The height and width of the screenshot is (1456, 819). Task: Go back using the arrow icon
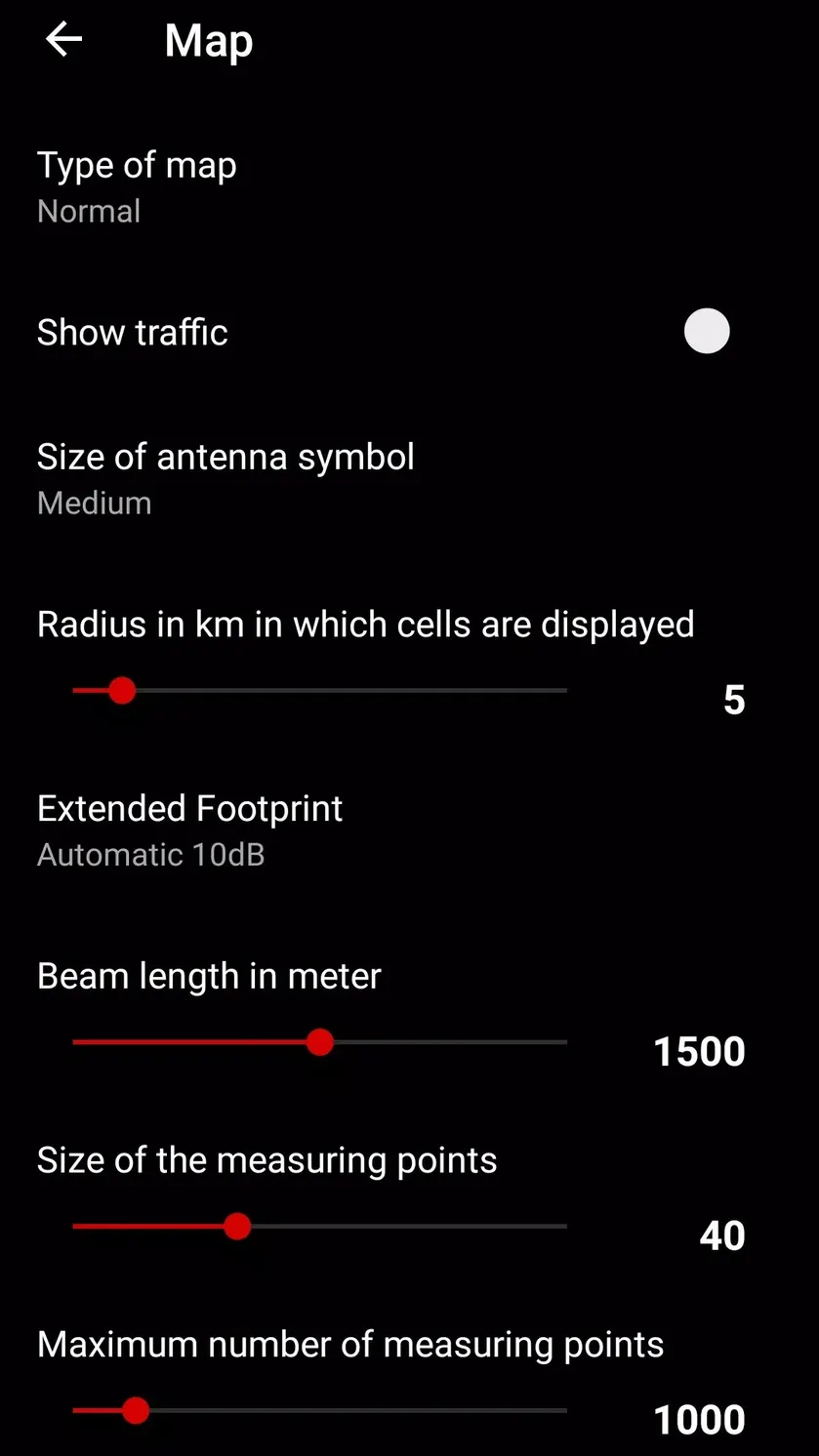coord(64,40)
